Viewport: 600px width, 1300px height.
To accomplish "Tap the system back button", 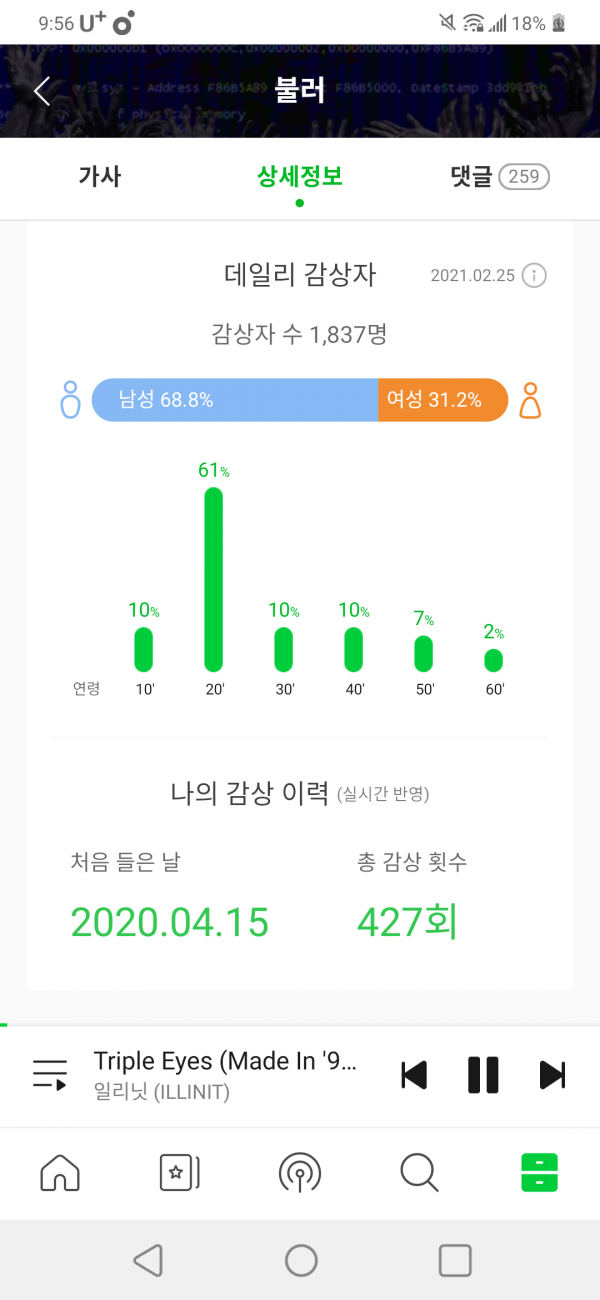I will (x=148, y=1260).
